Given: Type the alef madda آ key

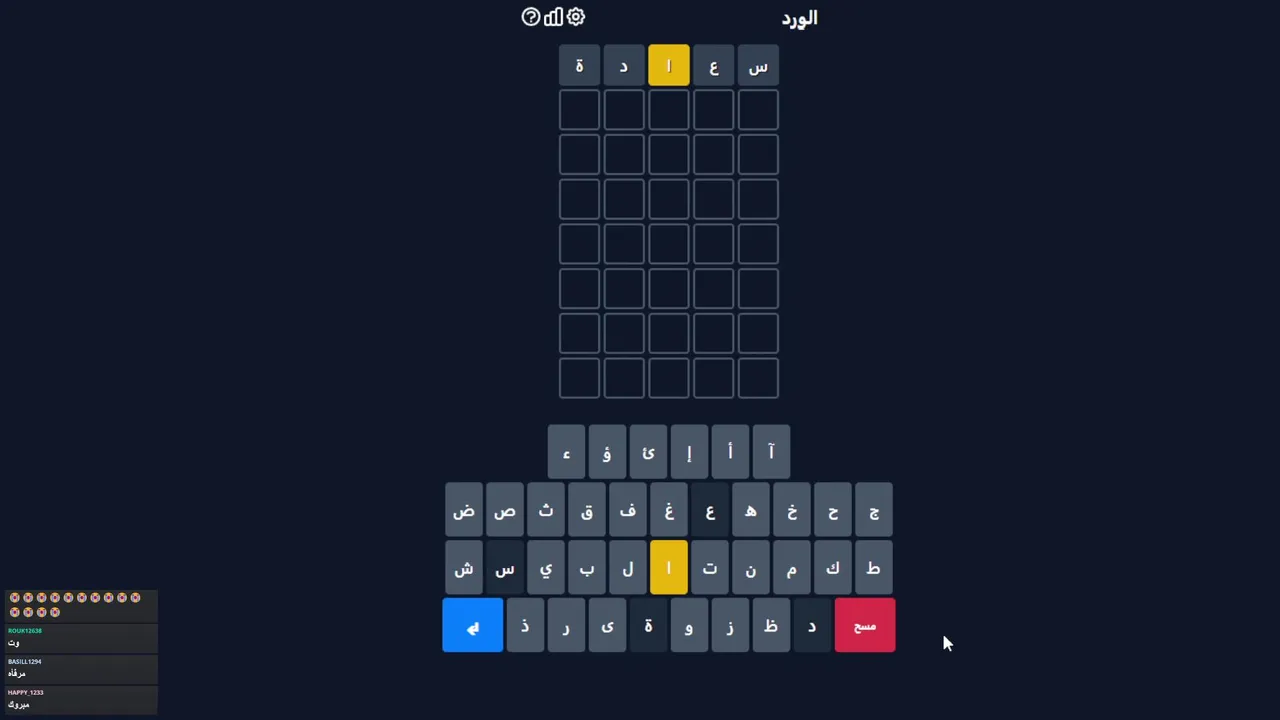Looking at the screenshot, I should tap(771, 453).
